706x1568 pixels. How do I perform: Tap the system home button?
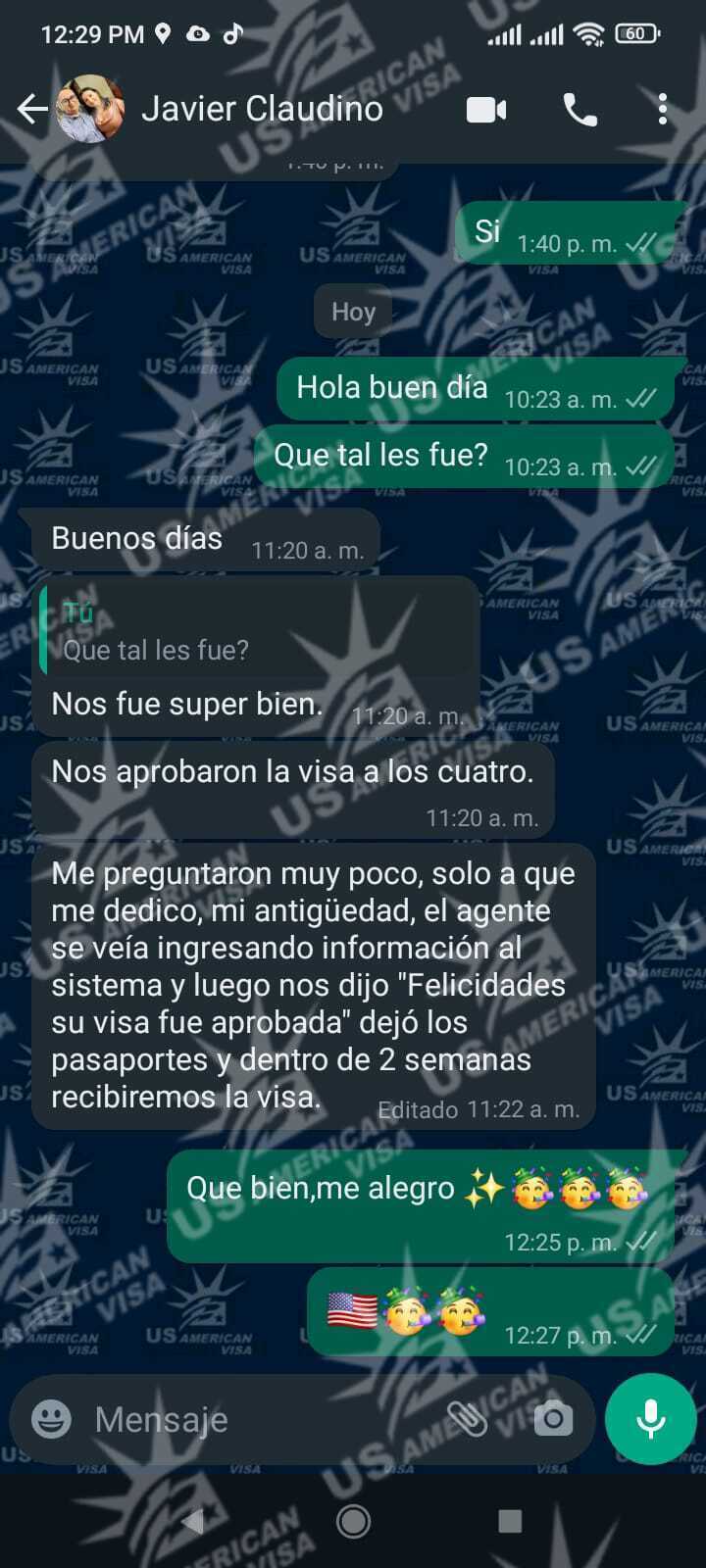coord(353,1521)
